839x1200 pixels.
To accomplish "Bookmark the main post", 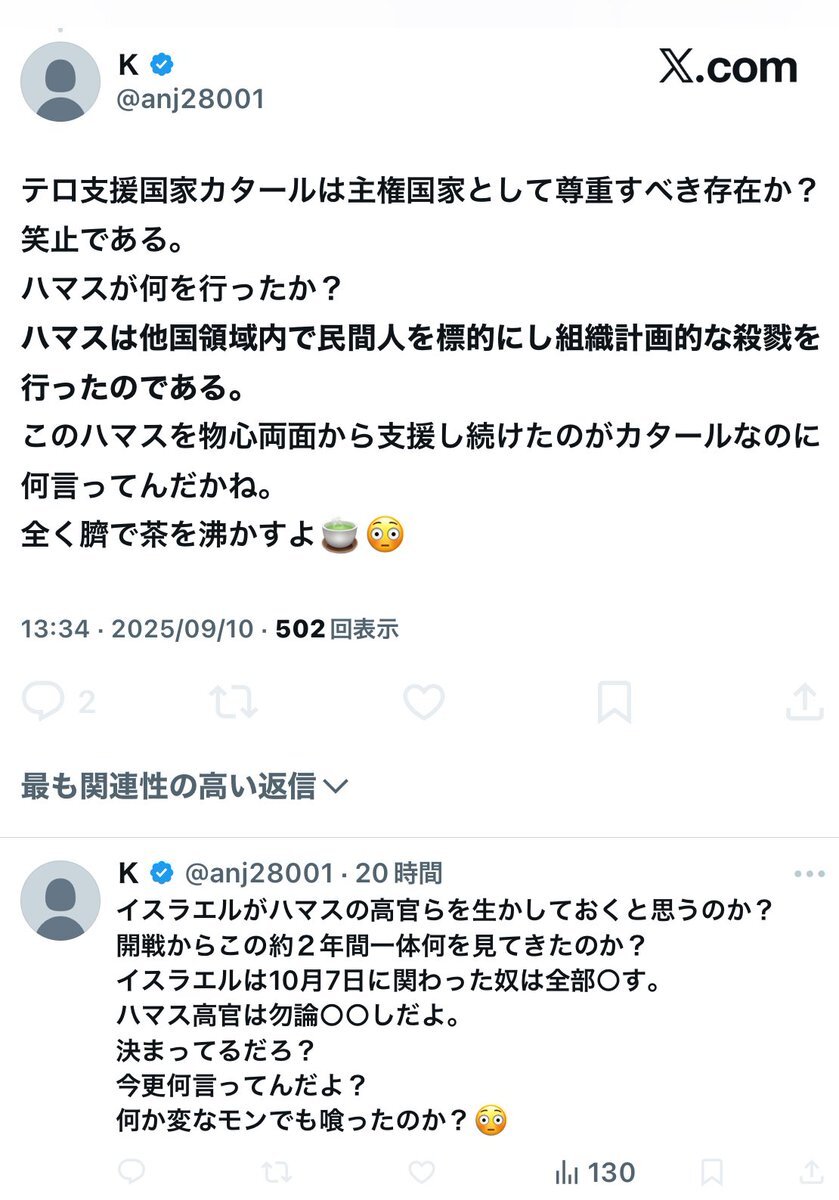I will pos(614,702).
